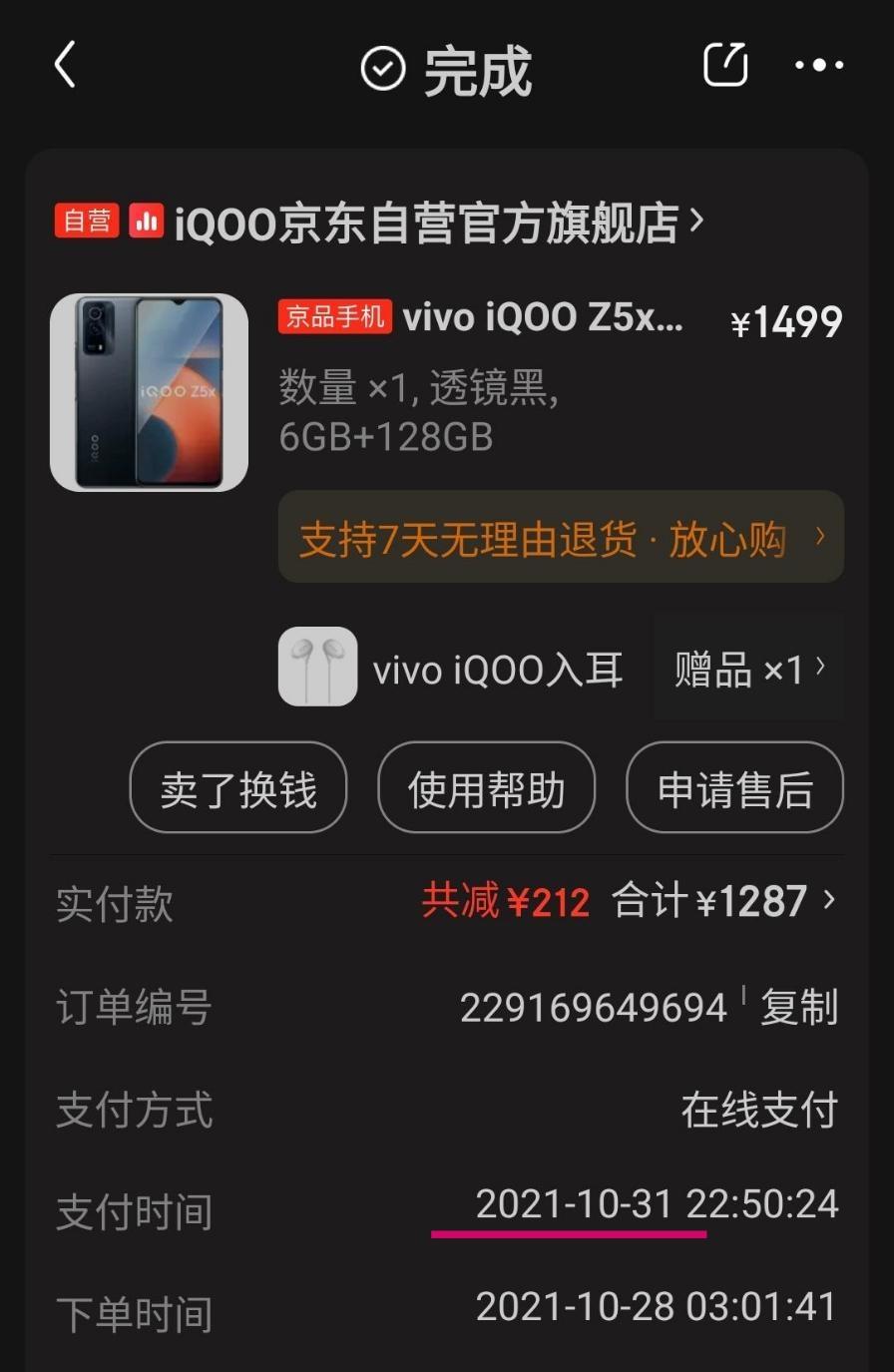Tap the share icon in the header
The width and height of the screenshot is (894, 1372).
point(725,64)
